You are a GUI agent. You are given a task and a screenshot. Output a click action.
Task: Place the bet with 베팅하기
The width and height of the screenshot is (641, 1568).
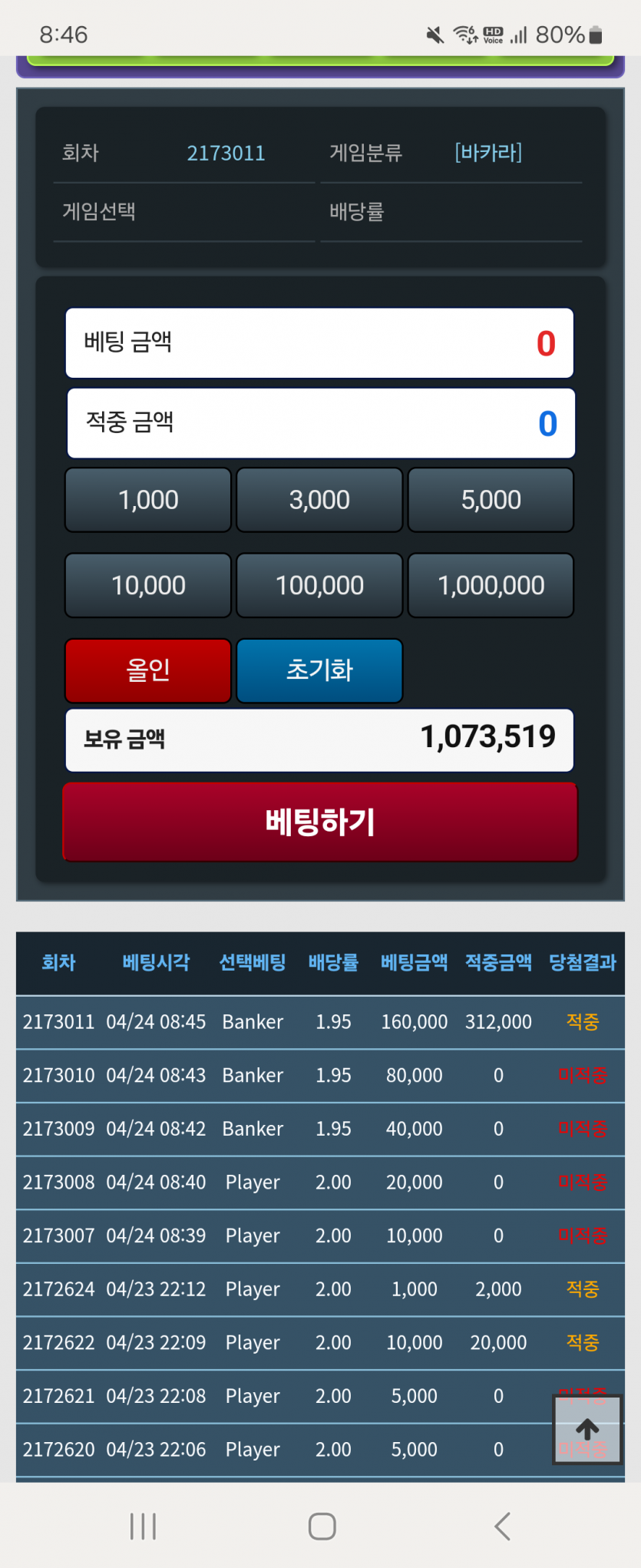319,822
